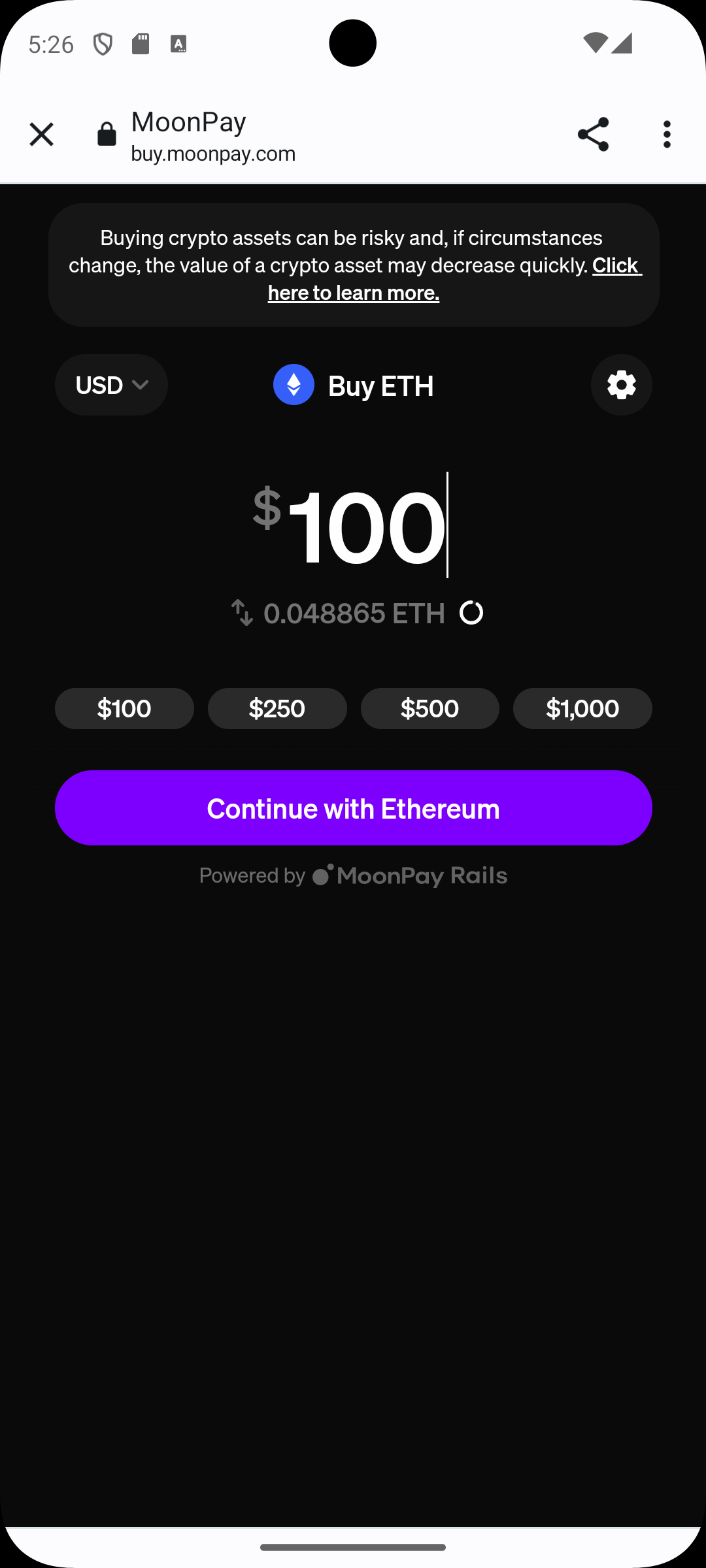Image resolution: width=706 pixels, height=1568 pixels.
Task: Close the MoonPay browser tab
Action: [41, 135]
